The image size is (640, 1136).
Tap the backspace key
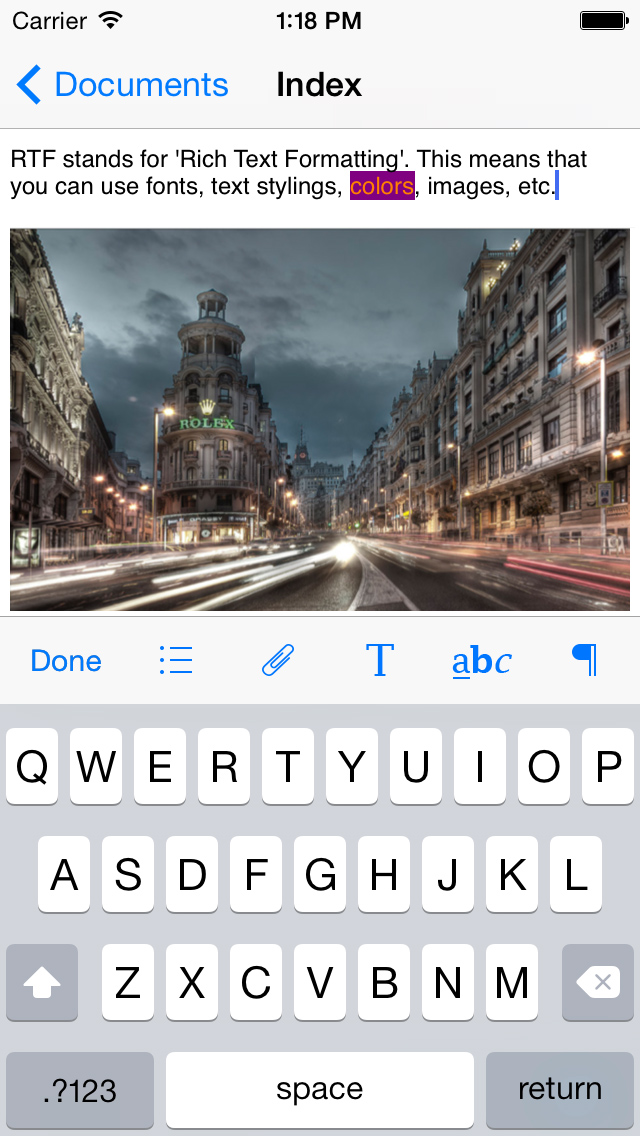click(x=598, y=982)
